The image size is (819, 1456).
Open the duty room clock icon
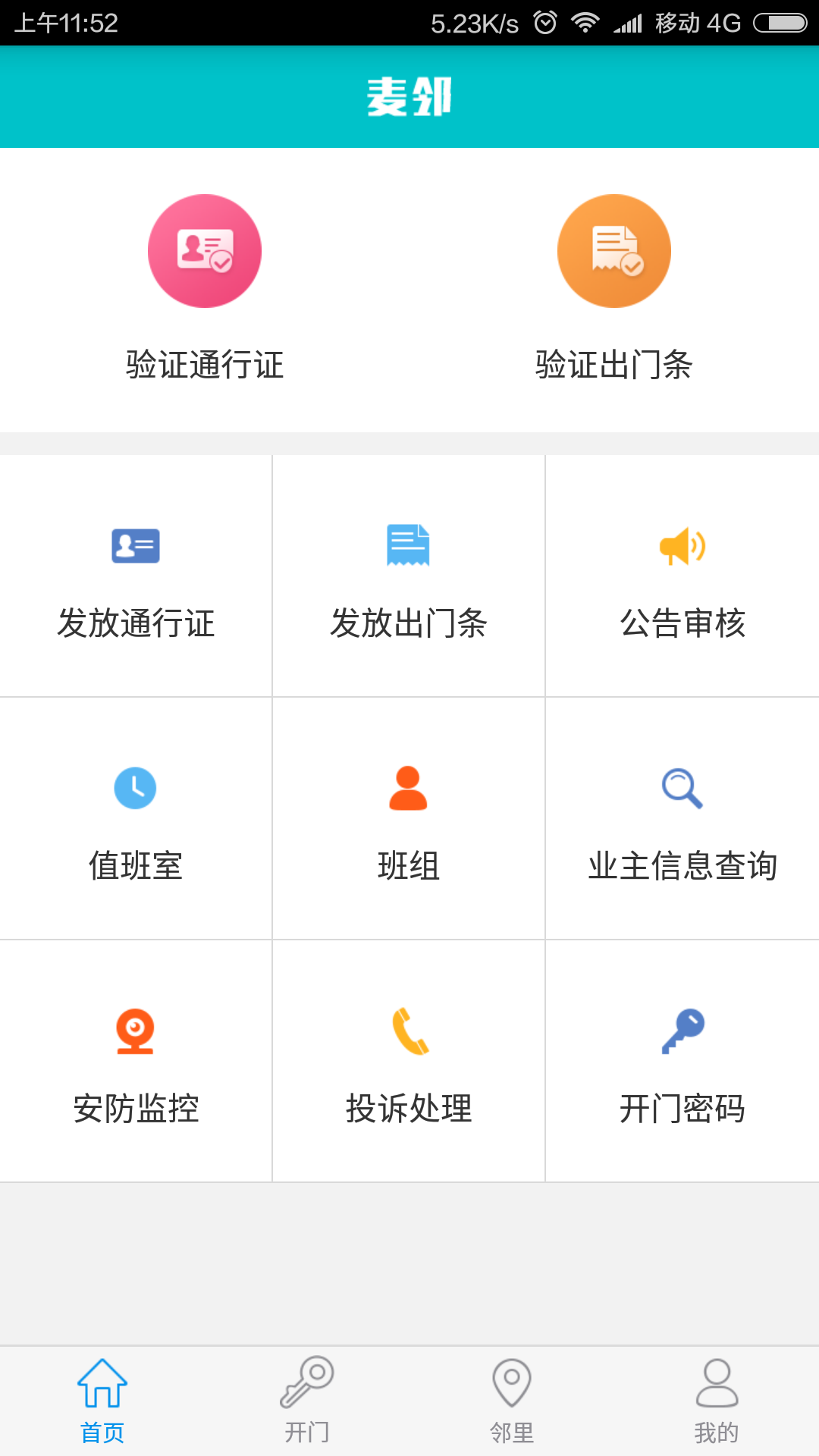click(x=136, y=789)
